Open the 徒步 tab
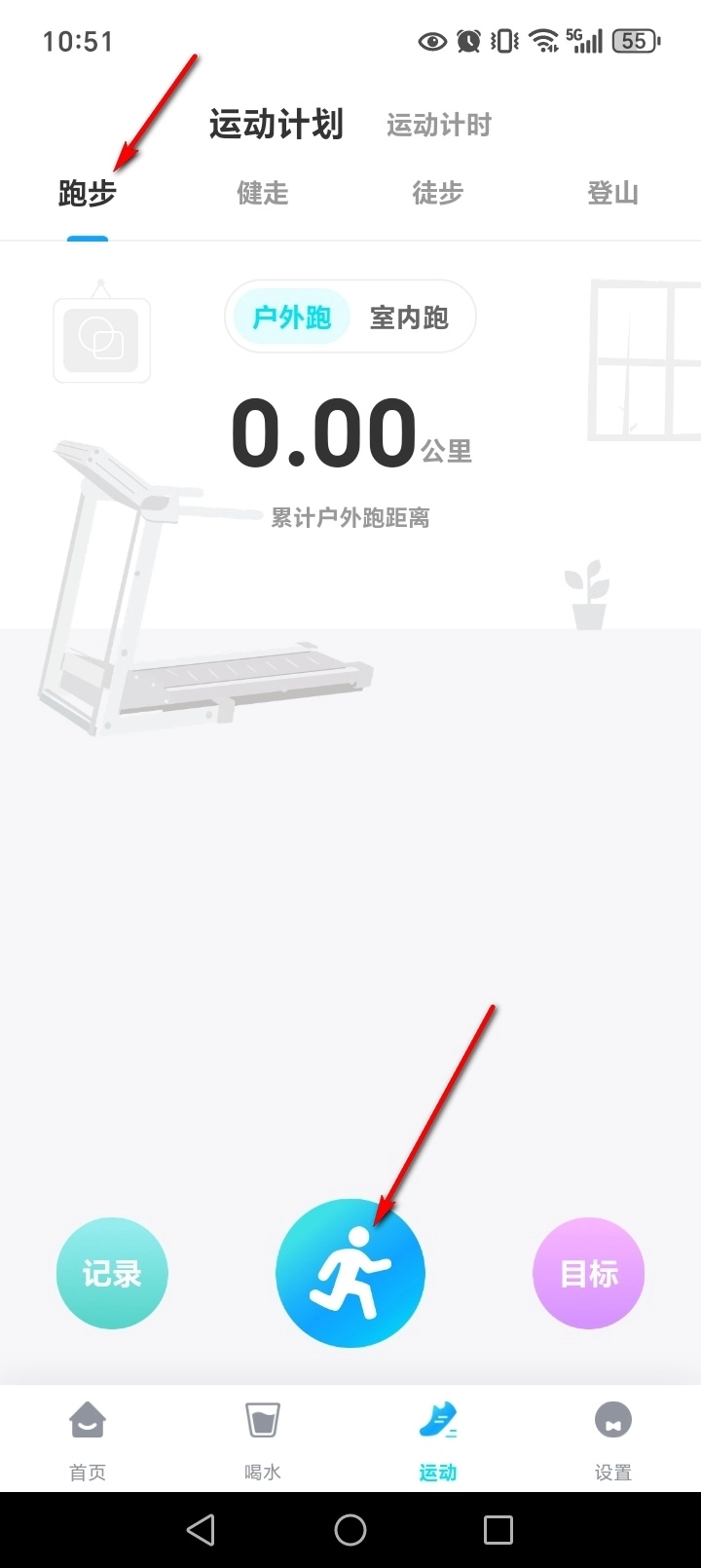This screenshot has height=1568, width=701. [x=437, y=194]
